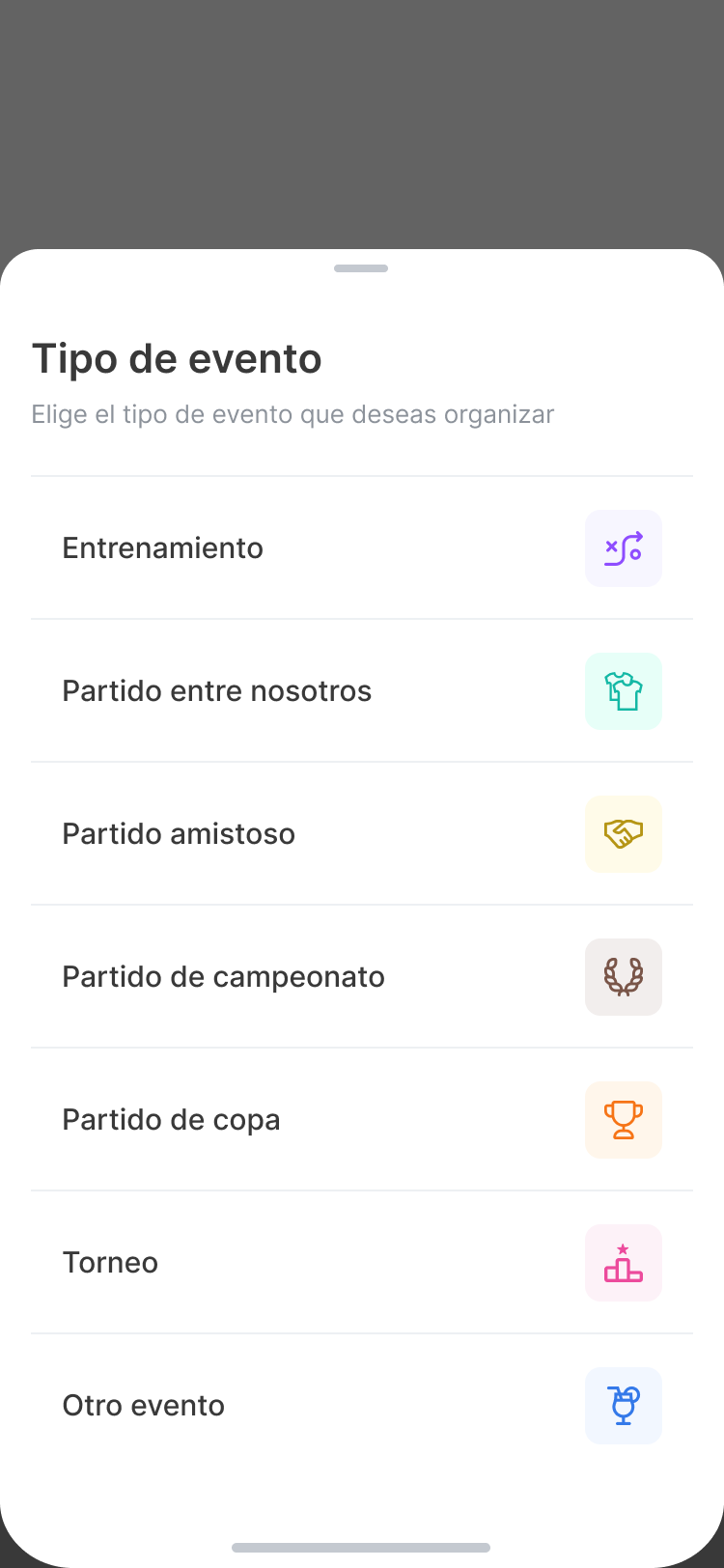
Task: Choose Partido entre nosotros
Action: (361, 691)
